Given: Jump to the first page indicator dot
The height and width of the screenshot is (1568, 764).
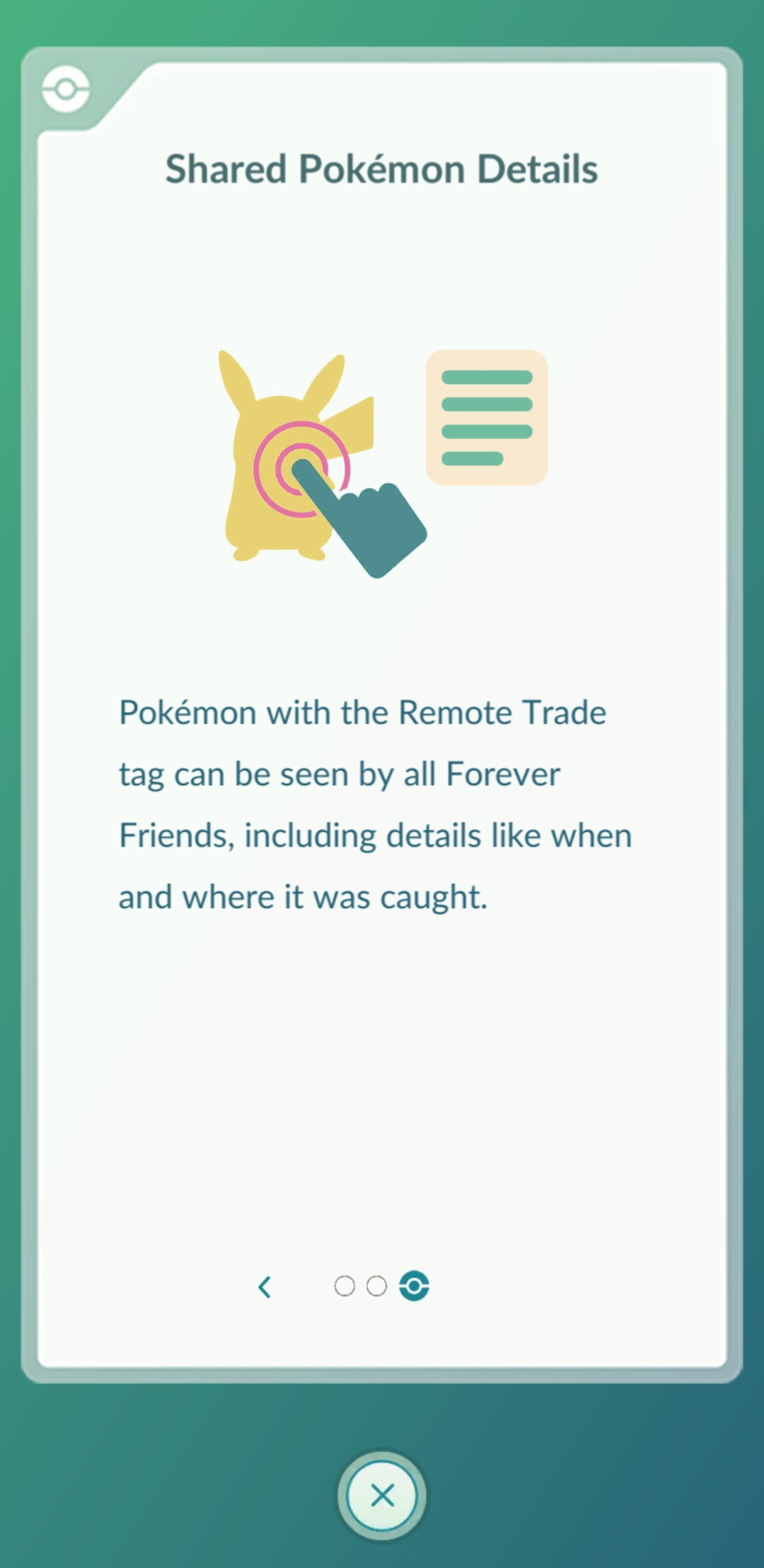Looking at the screenshot, I should click(x=345, y=1287).
